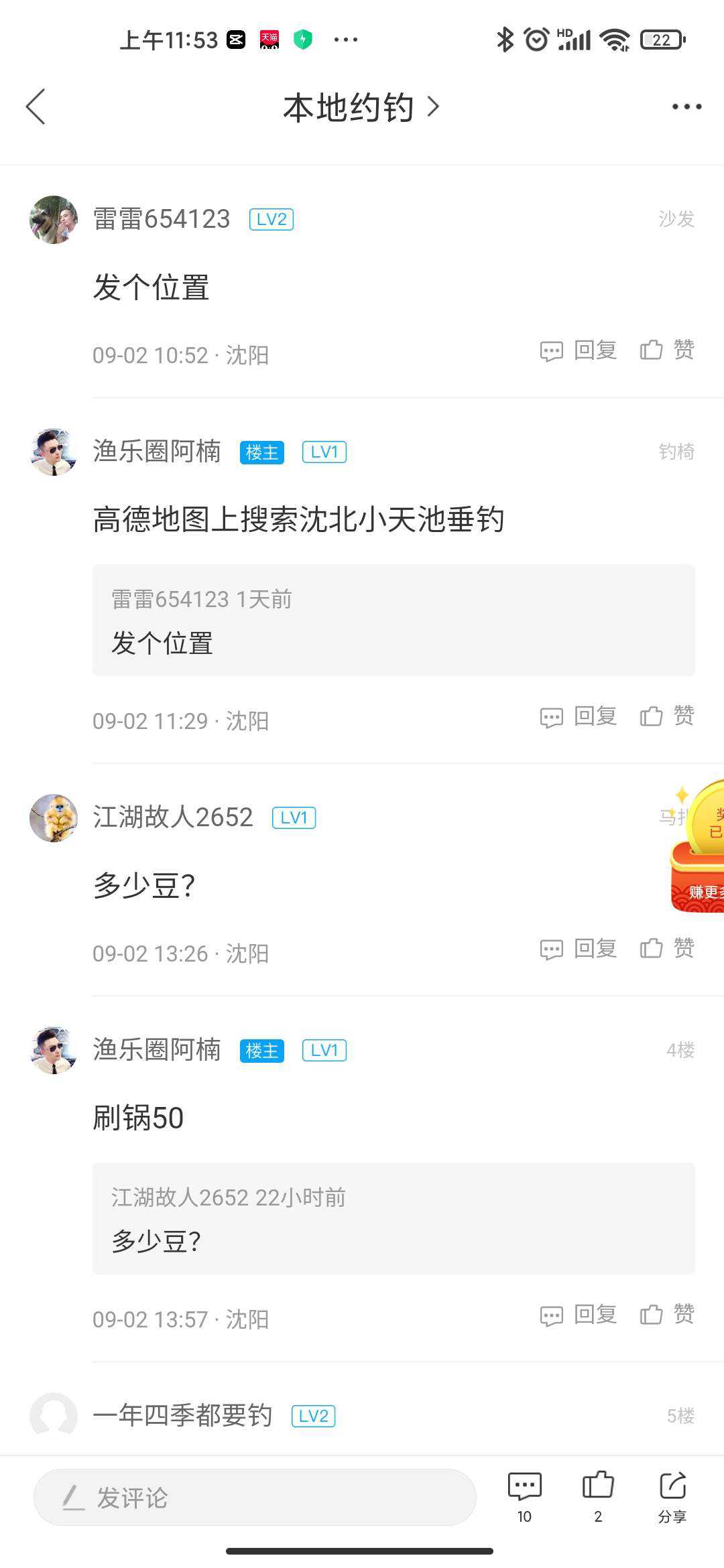Tap the 发评论 comment input field

255,1498
